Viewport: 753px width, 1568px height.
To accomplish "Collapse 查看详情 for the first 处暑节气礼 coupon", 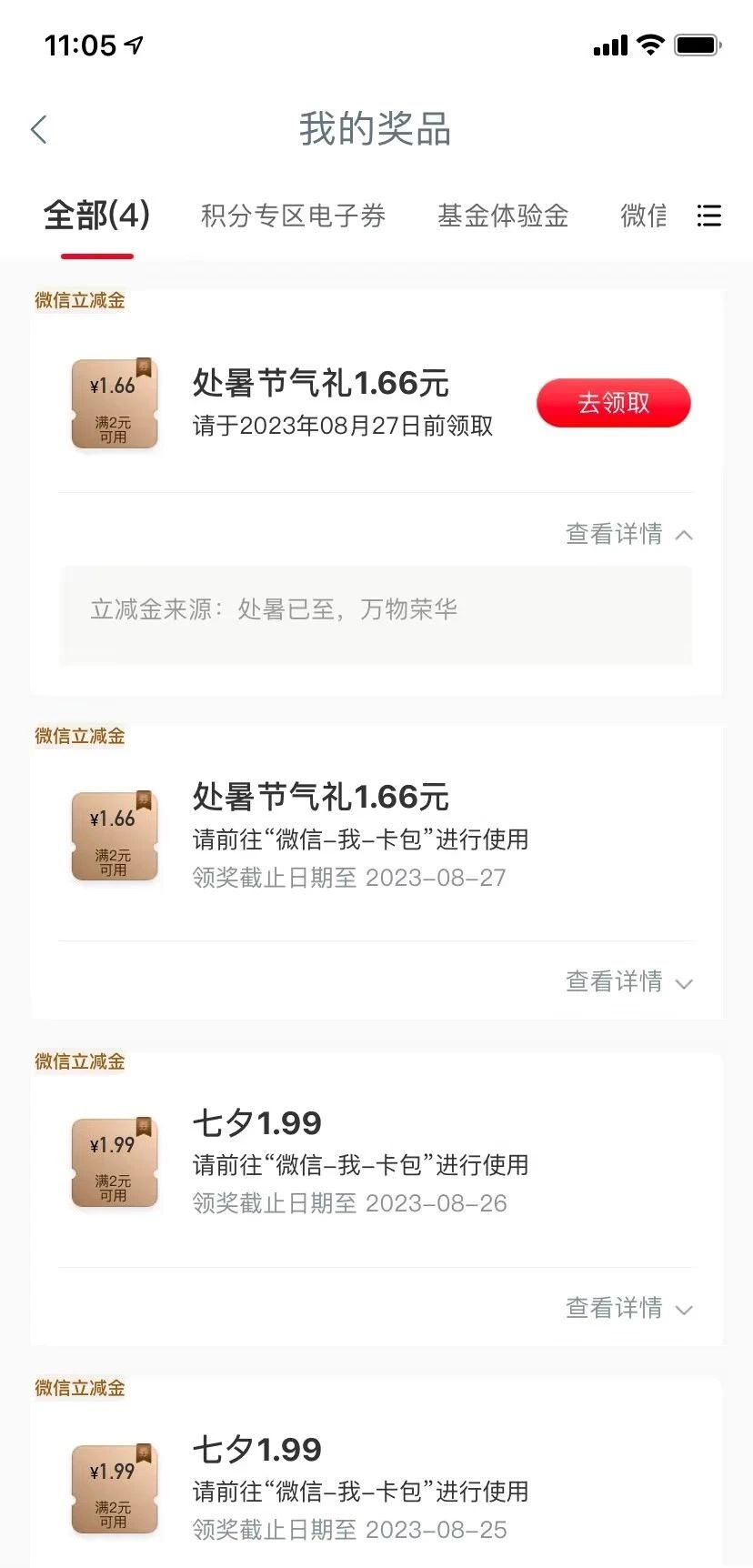I will pyautogui.click(x=629, y=534).
